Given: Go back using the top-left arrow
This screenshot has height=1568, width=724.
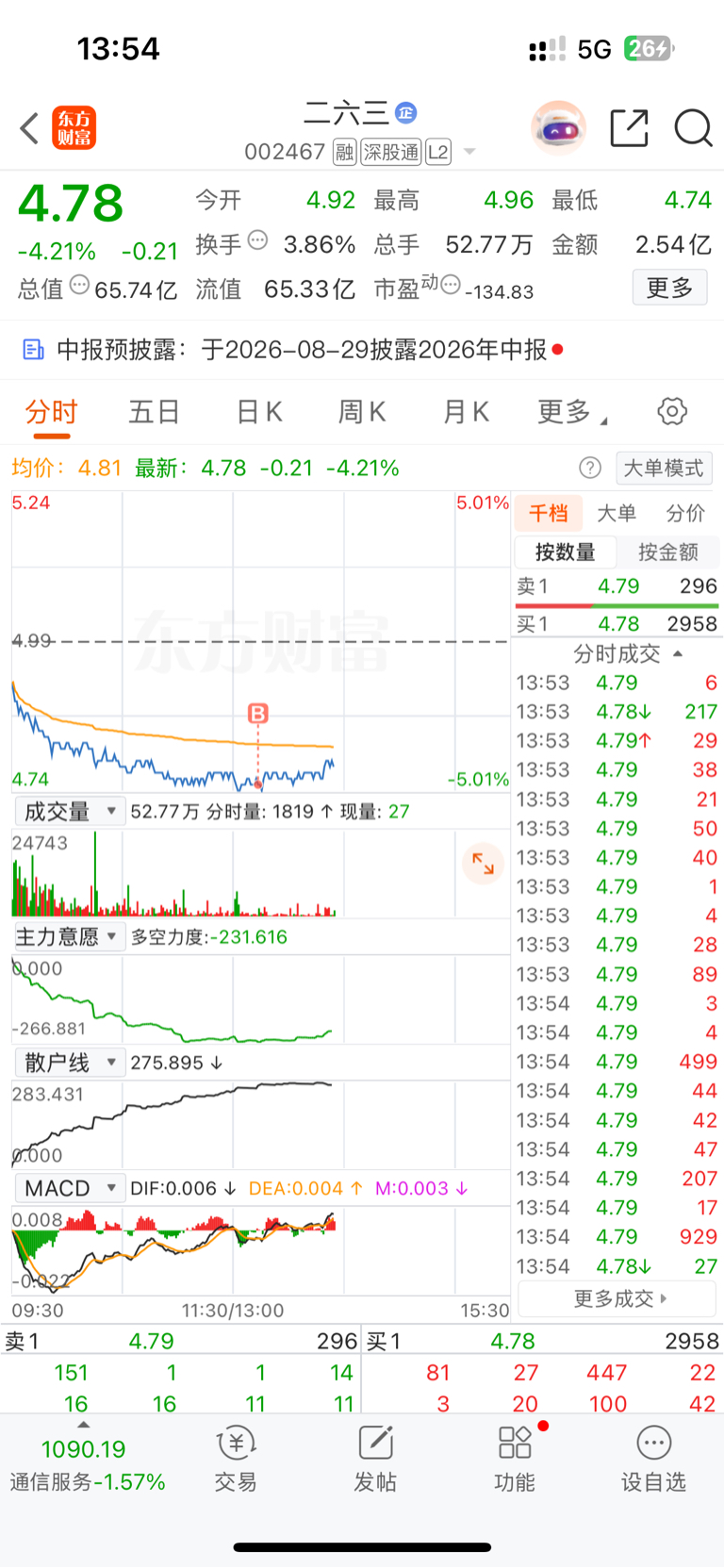Looking at the screenshot, I should click(29, 128).
